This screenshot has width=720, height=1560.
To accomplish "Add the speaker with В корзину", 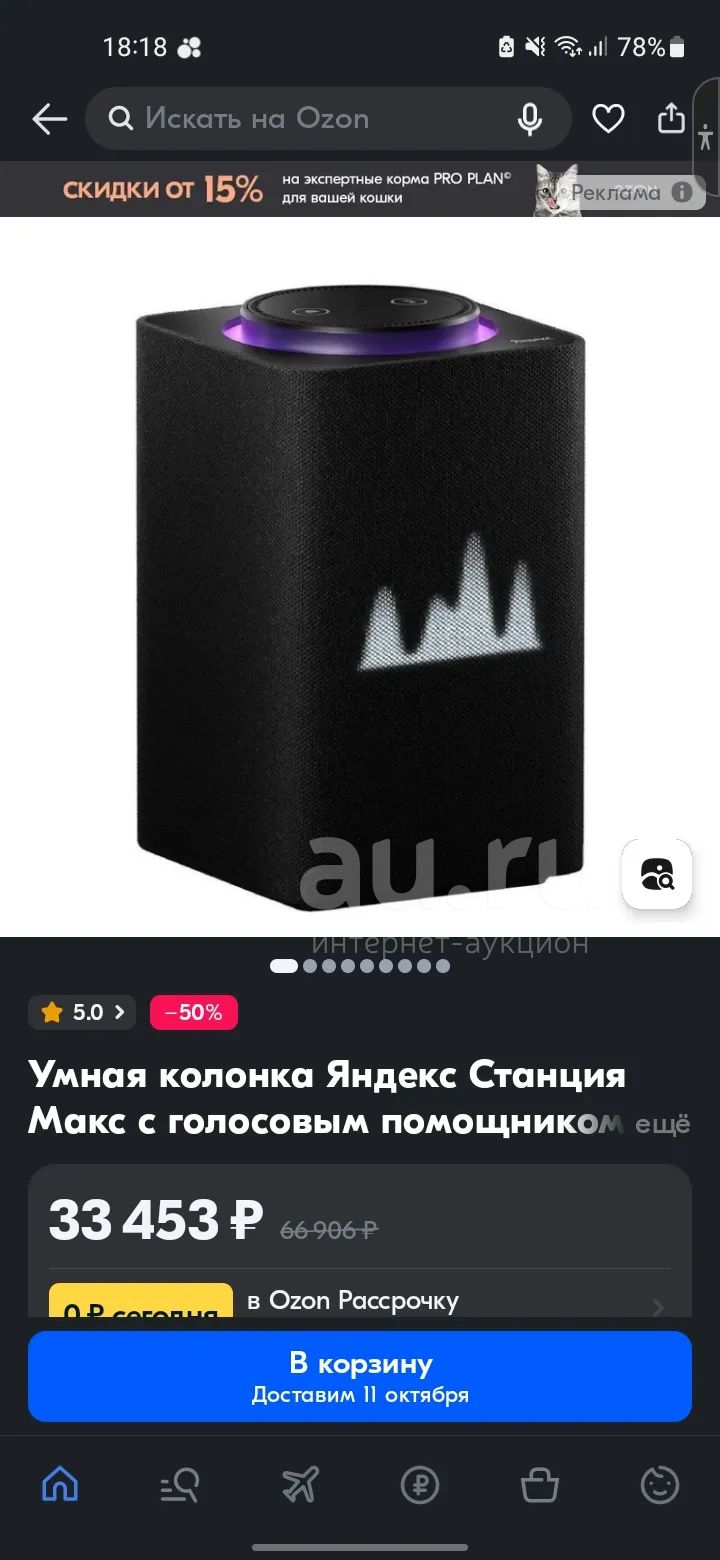I will [x=360, y=1376].
